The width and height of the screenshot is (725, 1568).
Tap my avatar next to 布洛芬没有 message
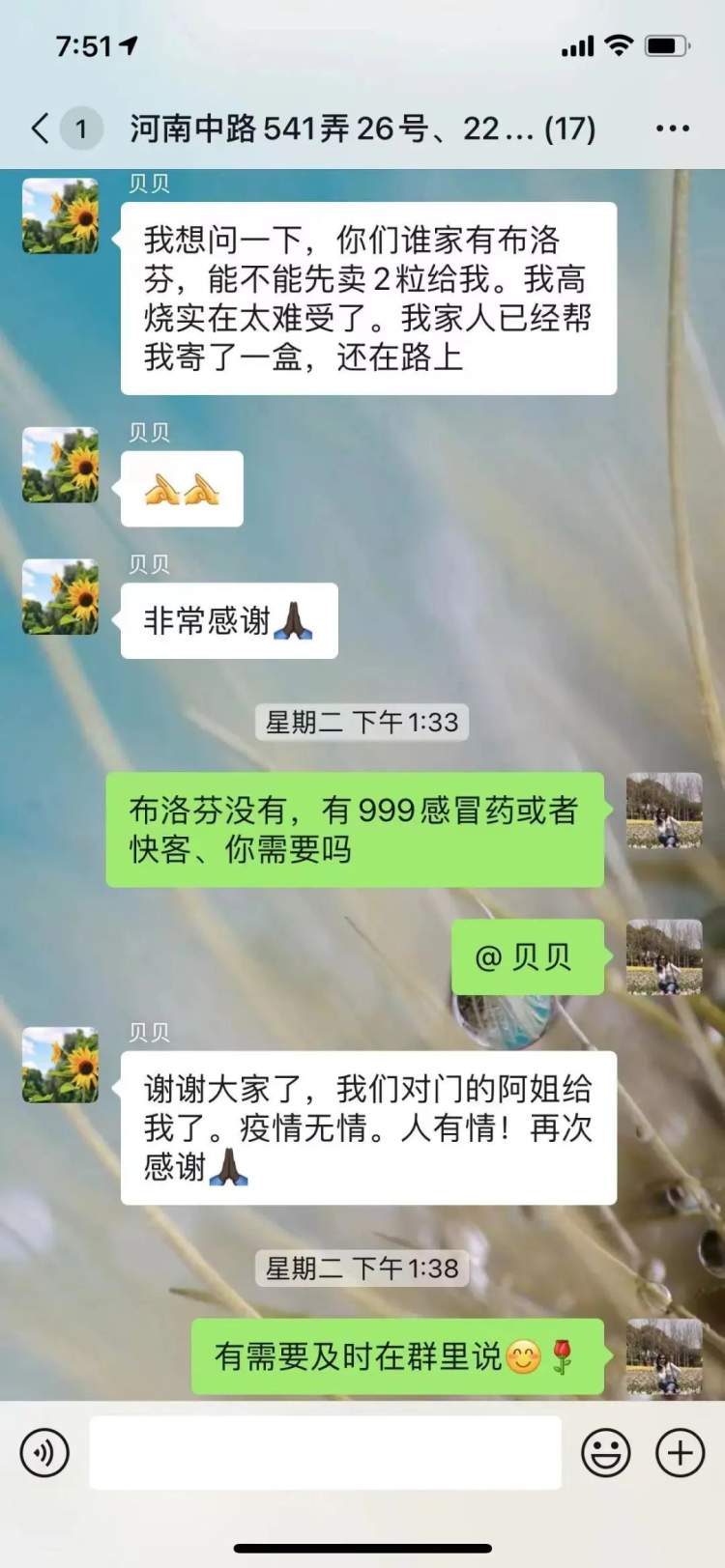[663, 811]
